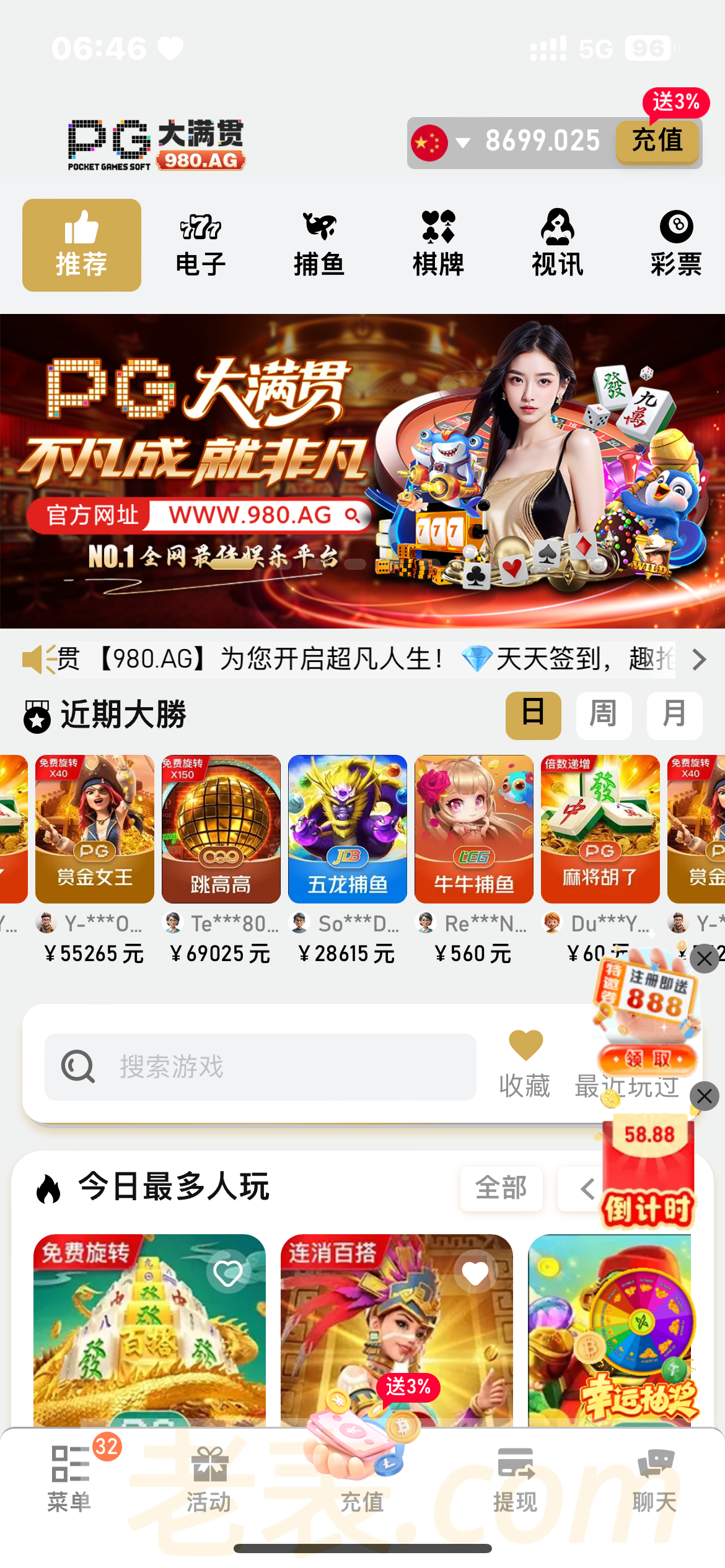
Task: Tap the 搜索游戏 search field
Action: point(260,1066)
